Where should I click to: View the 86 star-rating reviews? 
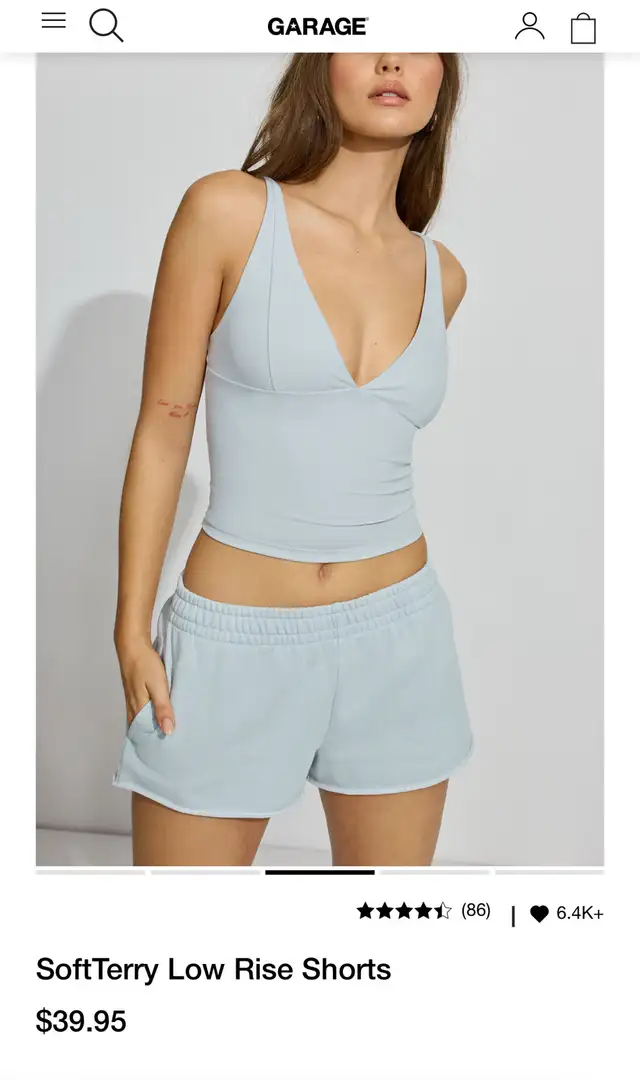pyautogui.click(x=423, y=911)
